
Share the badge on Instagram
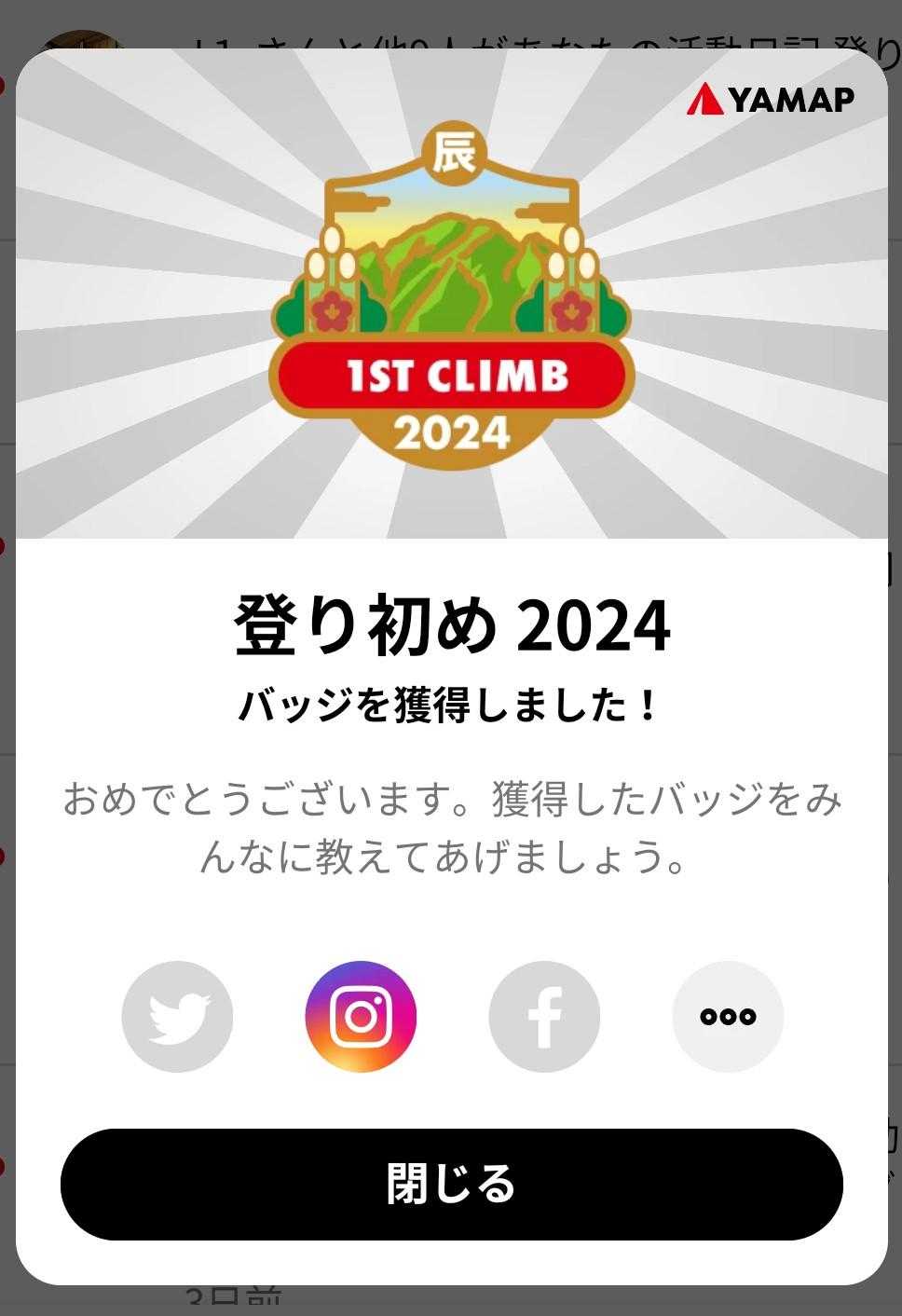click(x=361, y=1016)
